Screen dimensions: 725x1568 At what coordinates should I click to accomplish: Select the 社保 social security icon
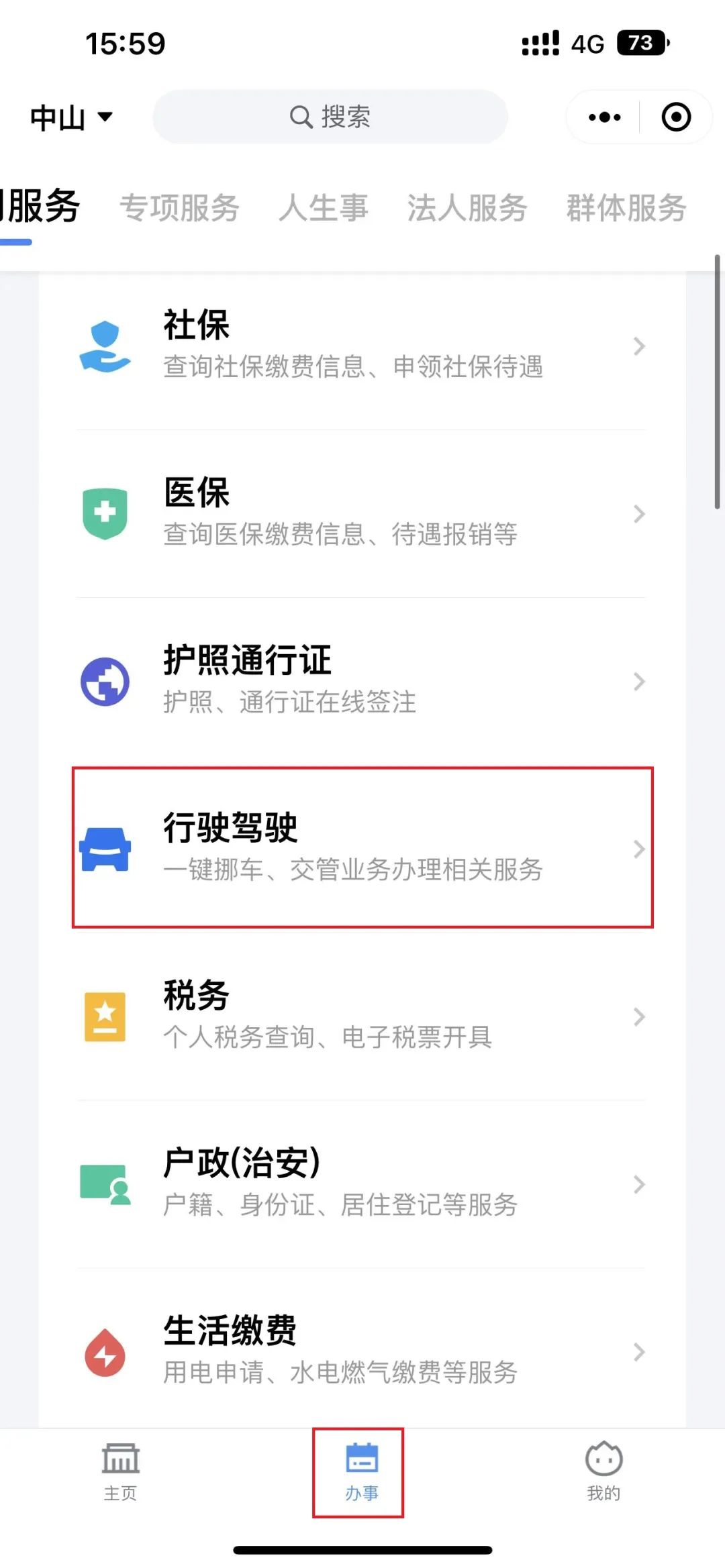[x=107, y=346]
